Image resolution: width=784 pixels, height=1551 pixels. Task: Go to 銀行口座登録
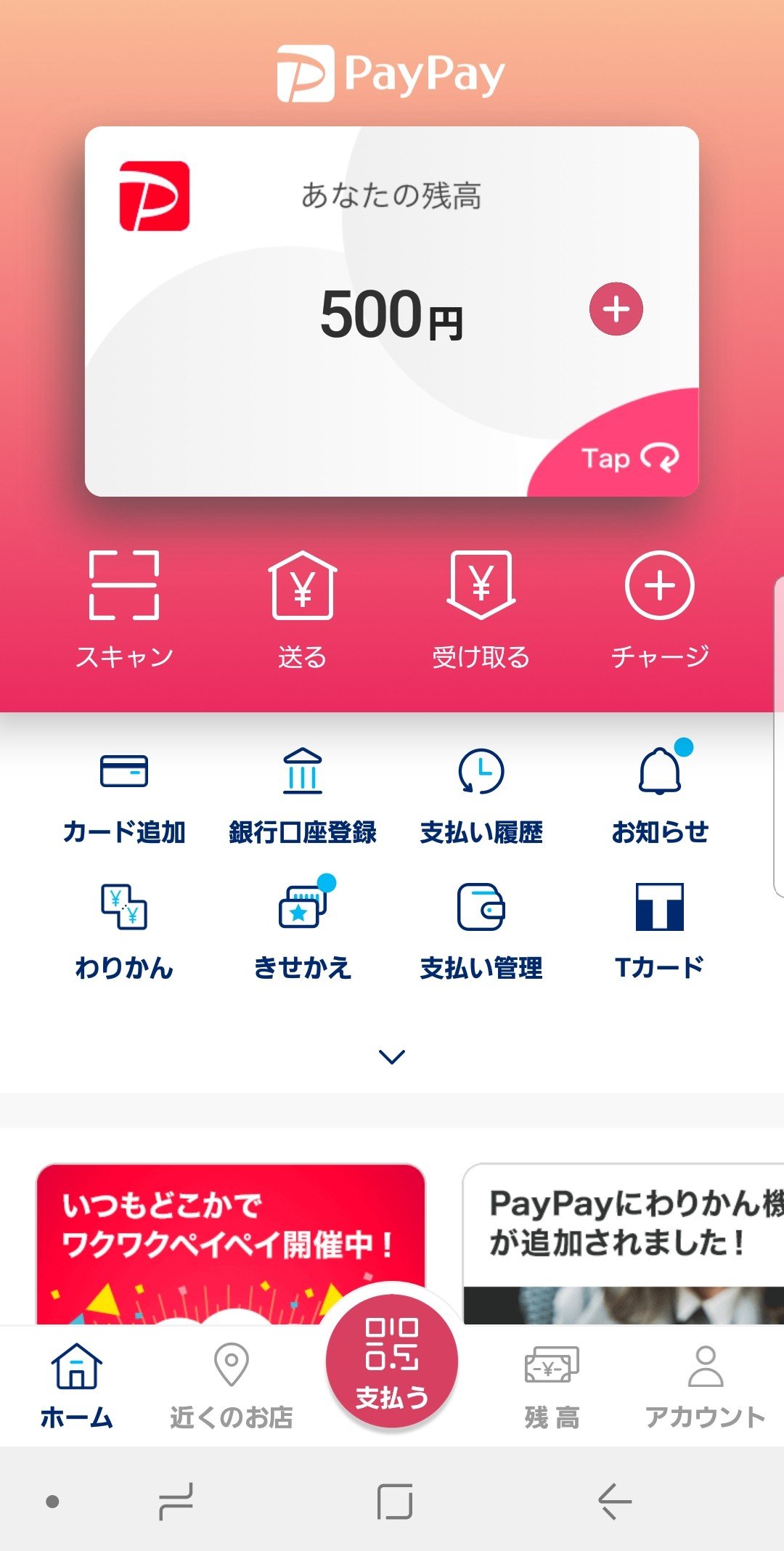coord(303,797)
